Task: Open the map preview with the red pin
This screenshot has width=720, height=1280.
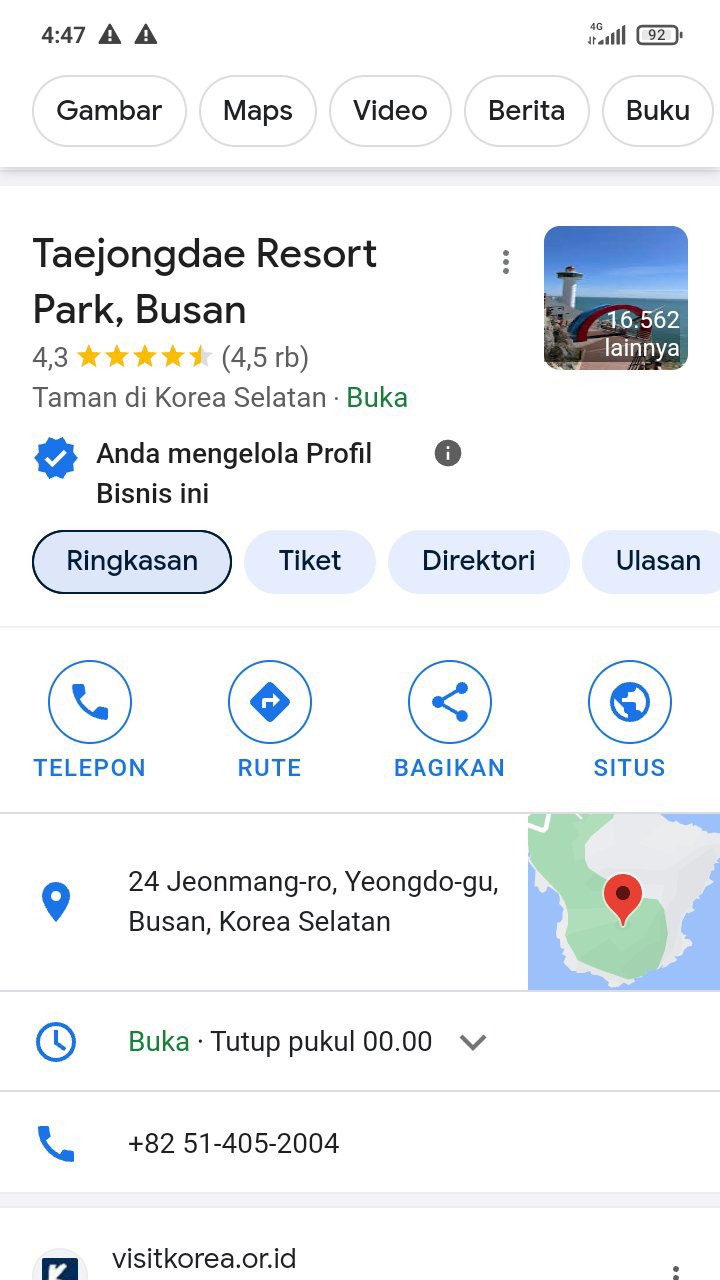Action: pyautogui.click(x=624, y=902)
